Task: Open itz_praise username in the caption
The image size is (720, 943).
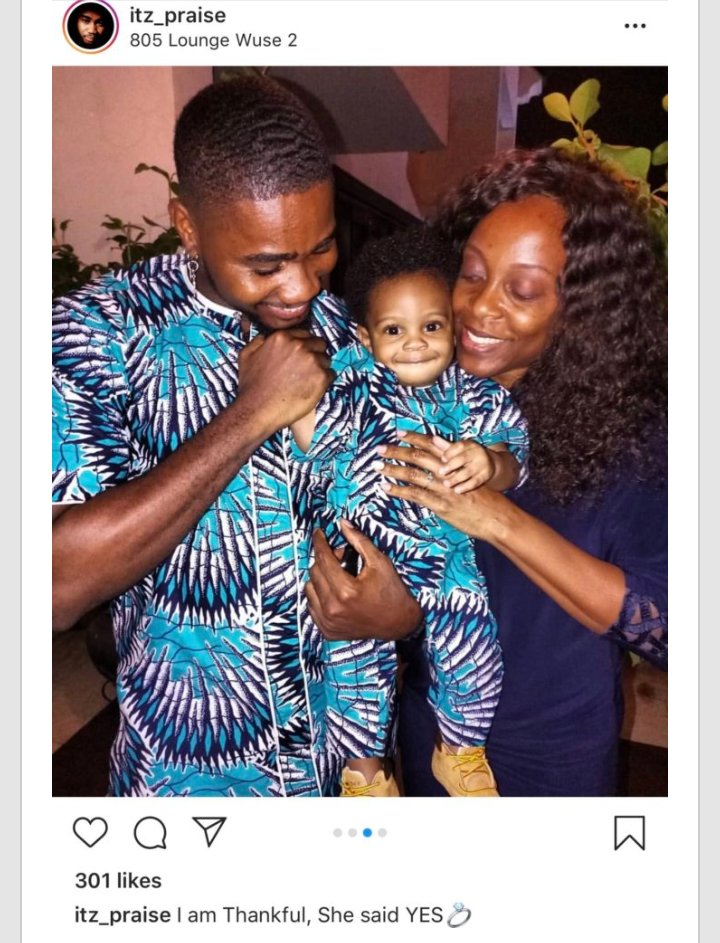Action: [x=122, y=915]
